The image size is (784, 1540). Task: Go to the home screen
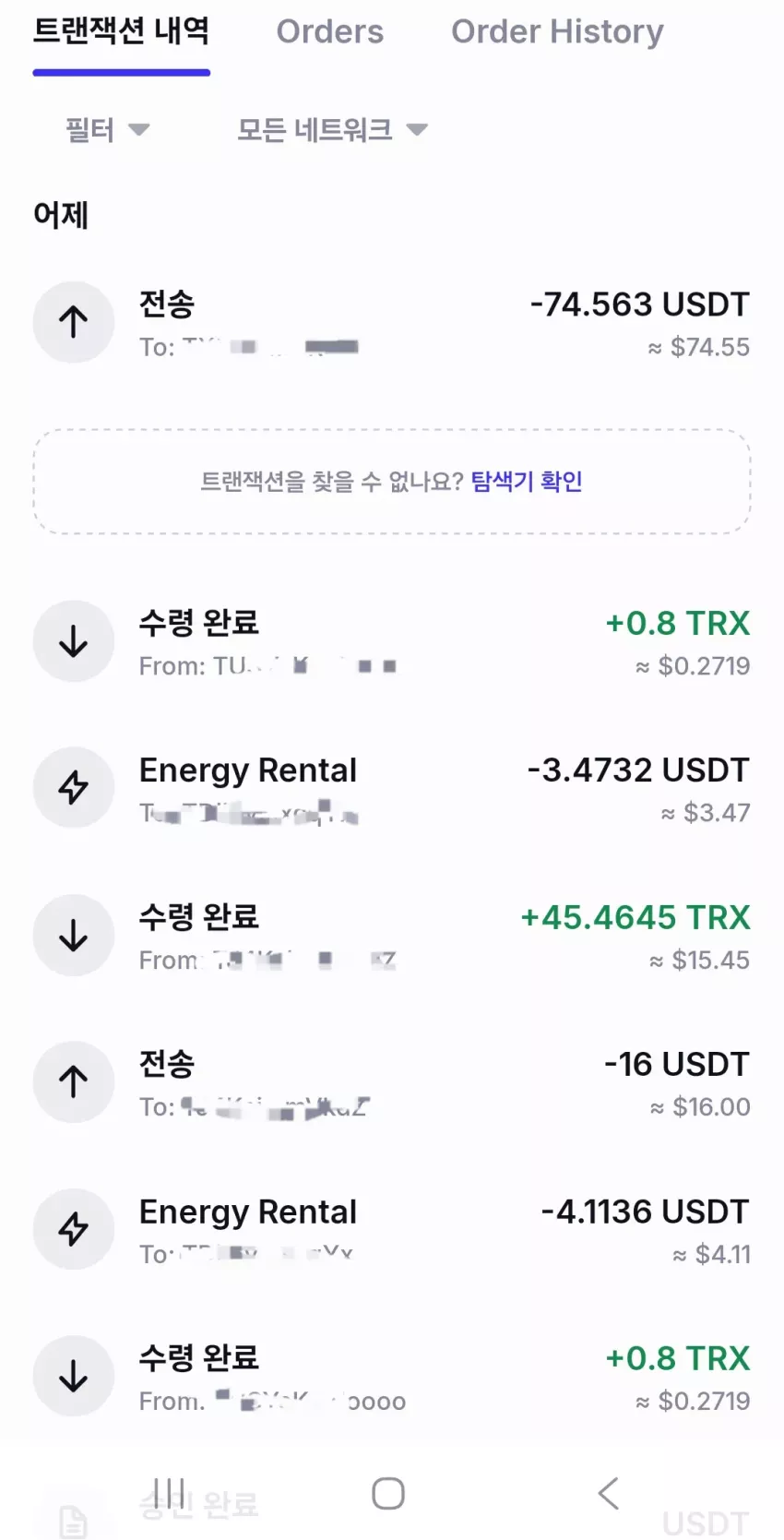click(x=388, y=1493)
